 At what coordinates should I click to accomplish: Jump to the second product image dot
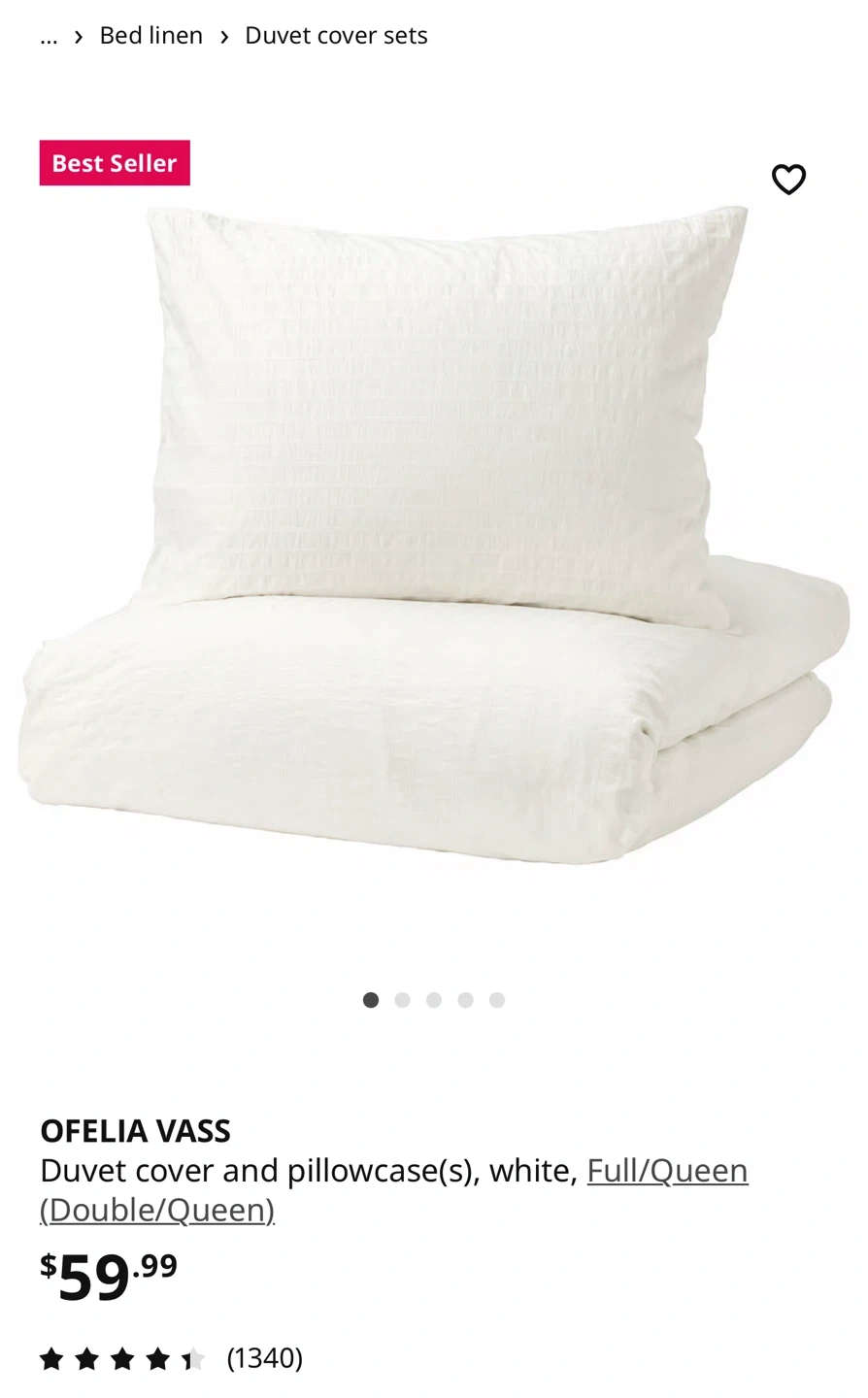tap(402, 1000)
